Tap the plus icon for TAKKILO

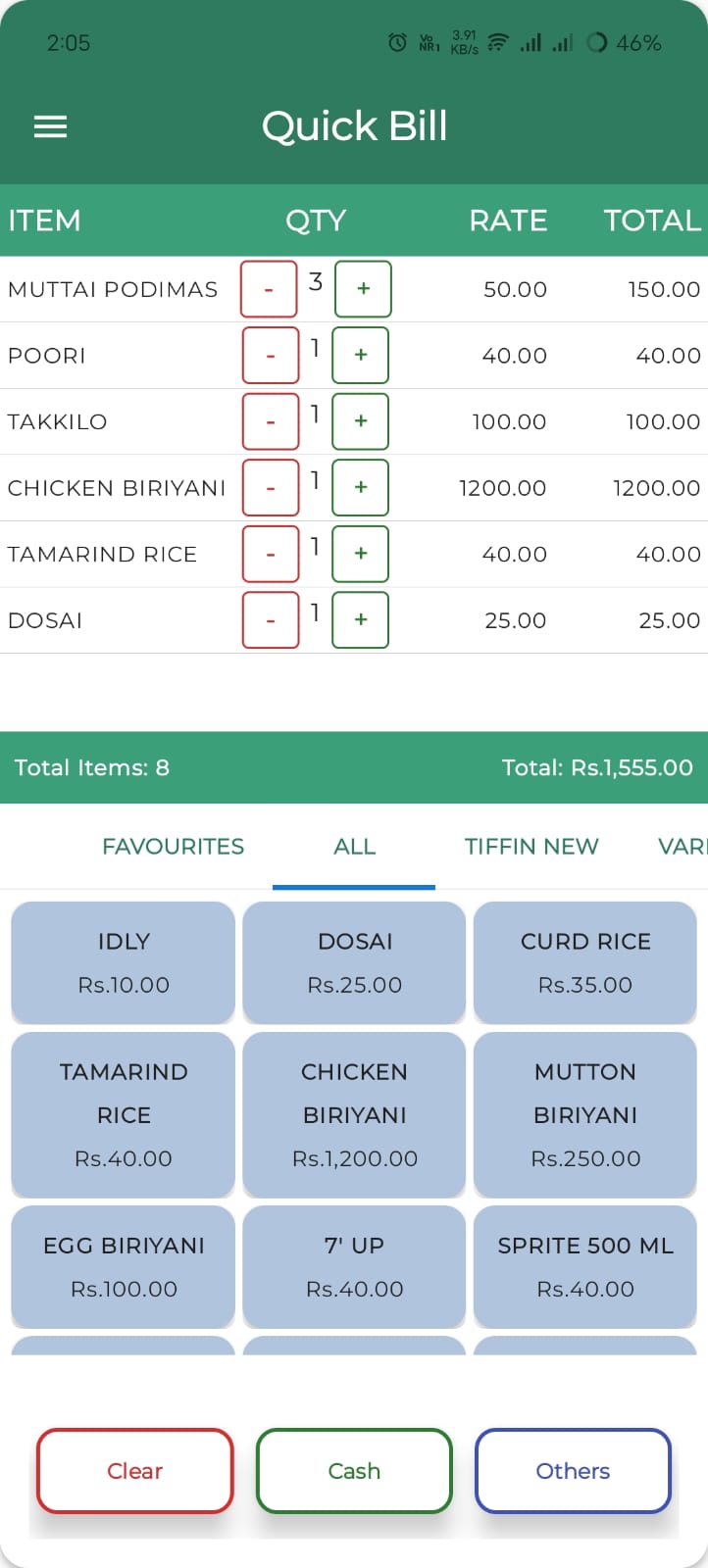pyautogui.click(x=360, y=421)
